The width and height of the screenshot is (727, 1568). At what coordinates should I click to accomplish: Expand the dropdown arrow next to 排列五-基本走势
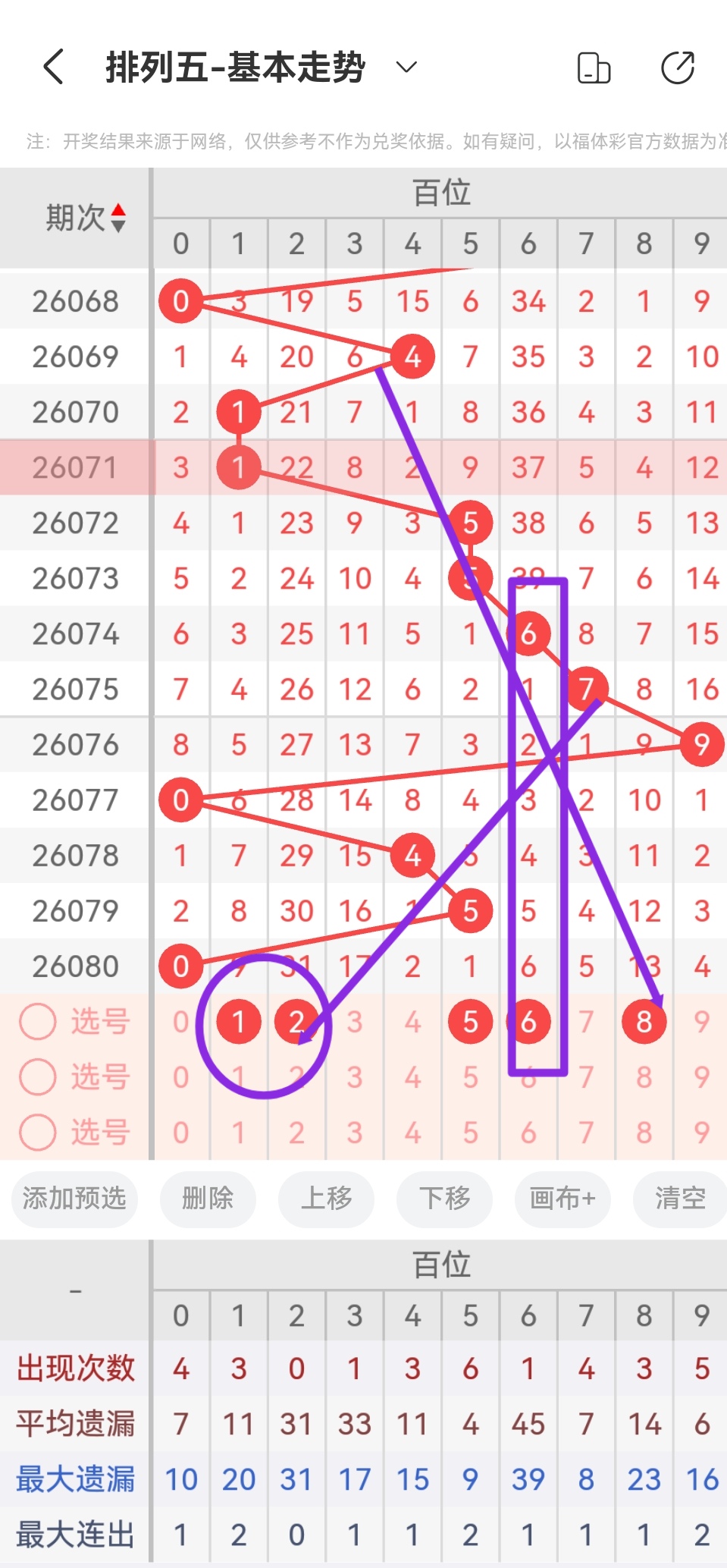point(406,69)
